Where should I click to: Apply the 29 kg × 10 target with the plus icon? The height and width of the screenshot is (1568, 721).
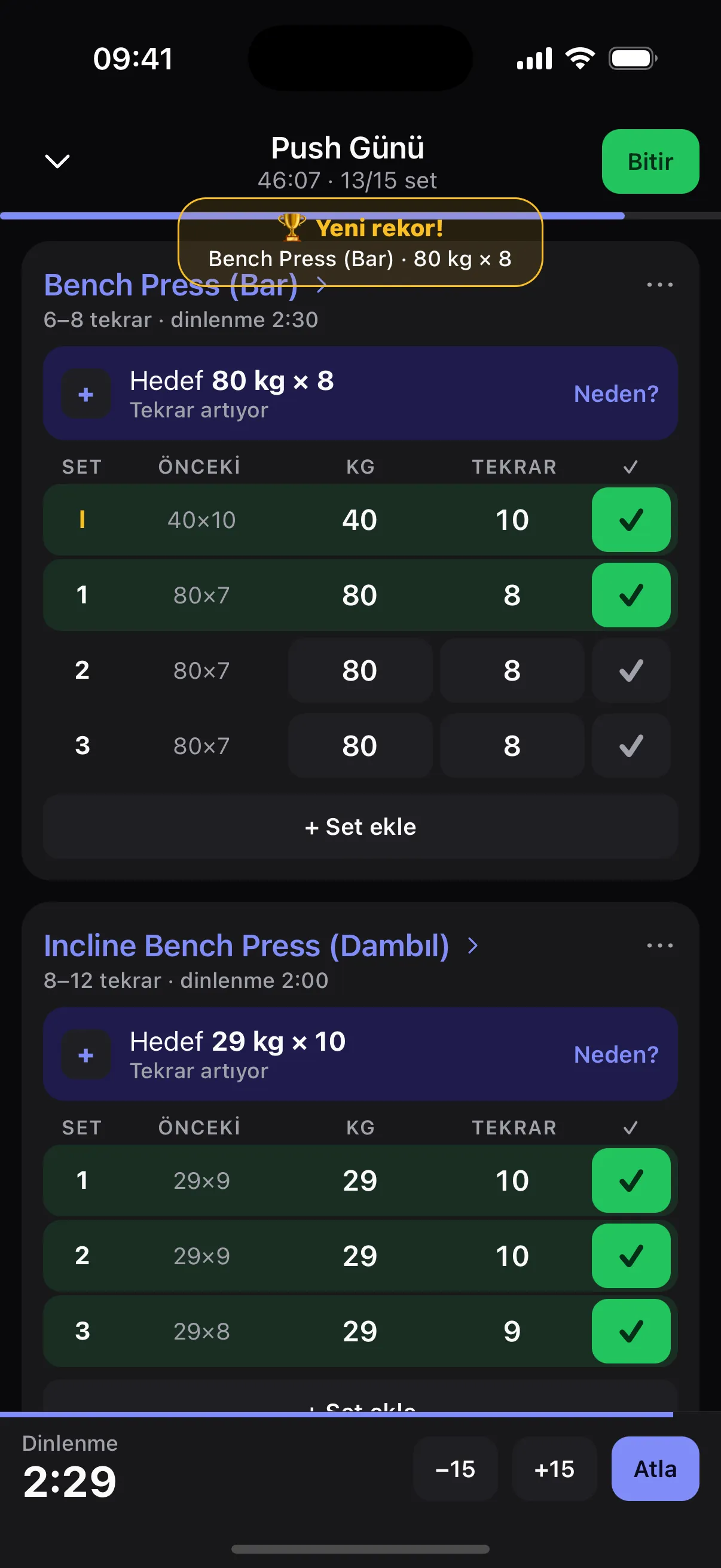(x=85, y=1054)
